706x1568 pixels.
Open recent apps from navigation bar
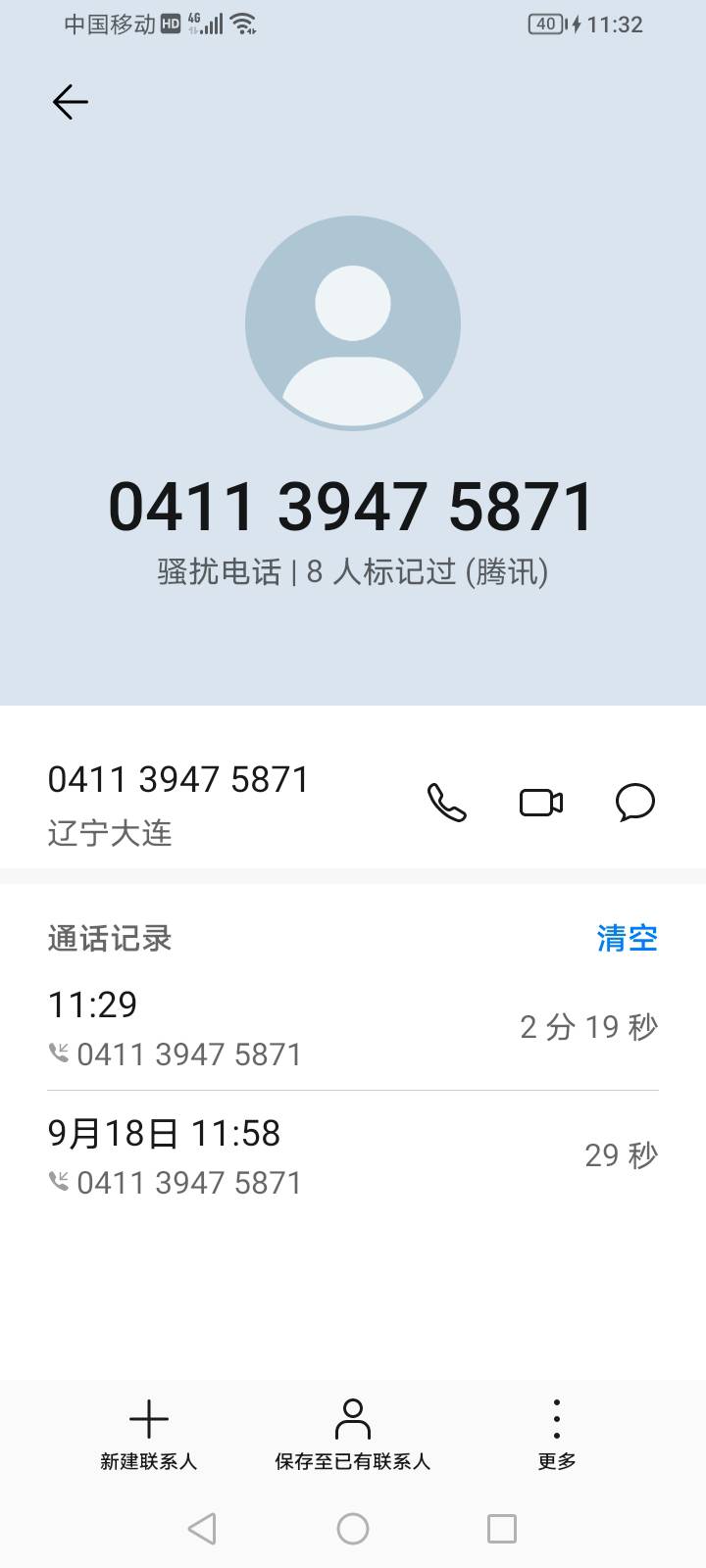(502, 1529)
